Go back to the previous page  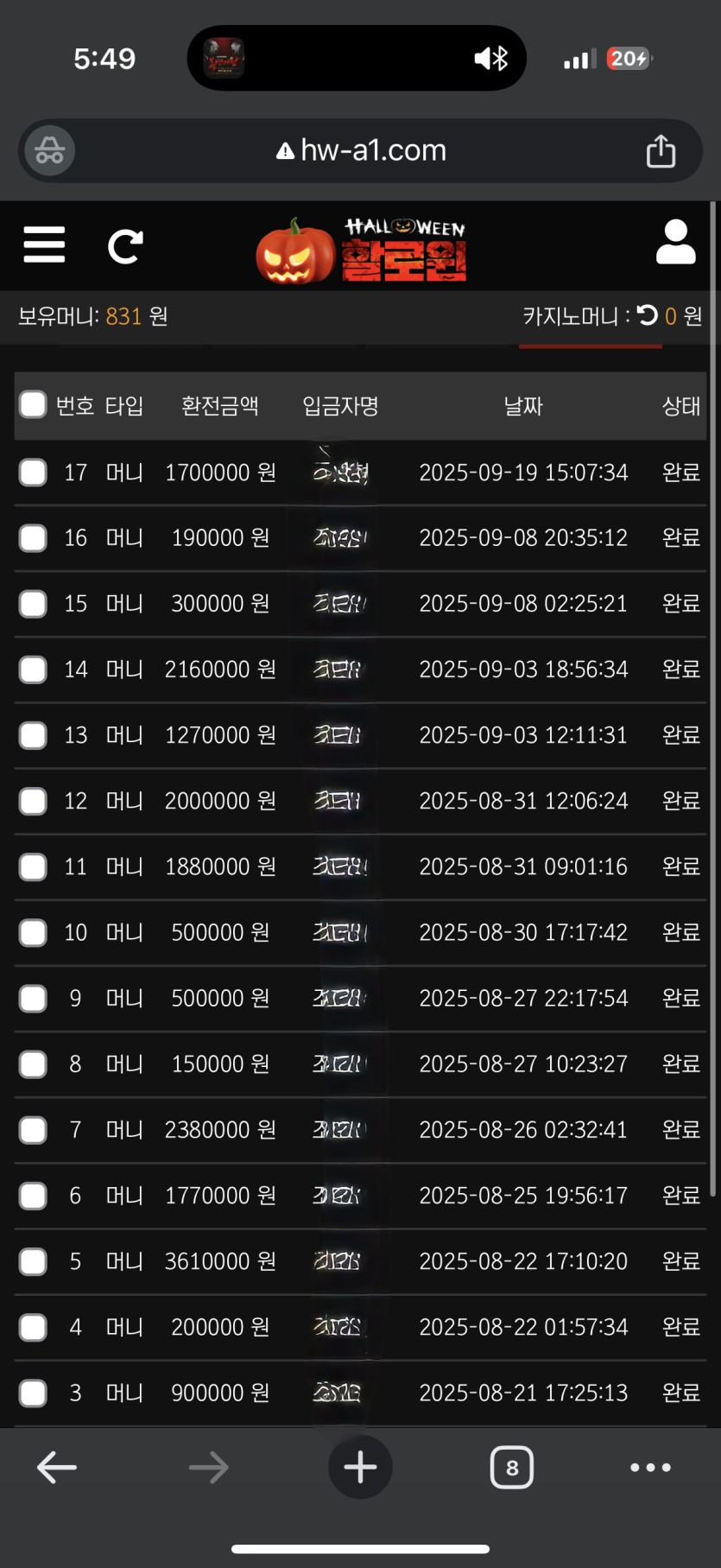[57, 1467]
